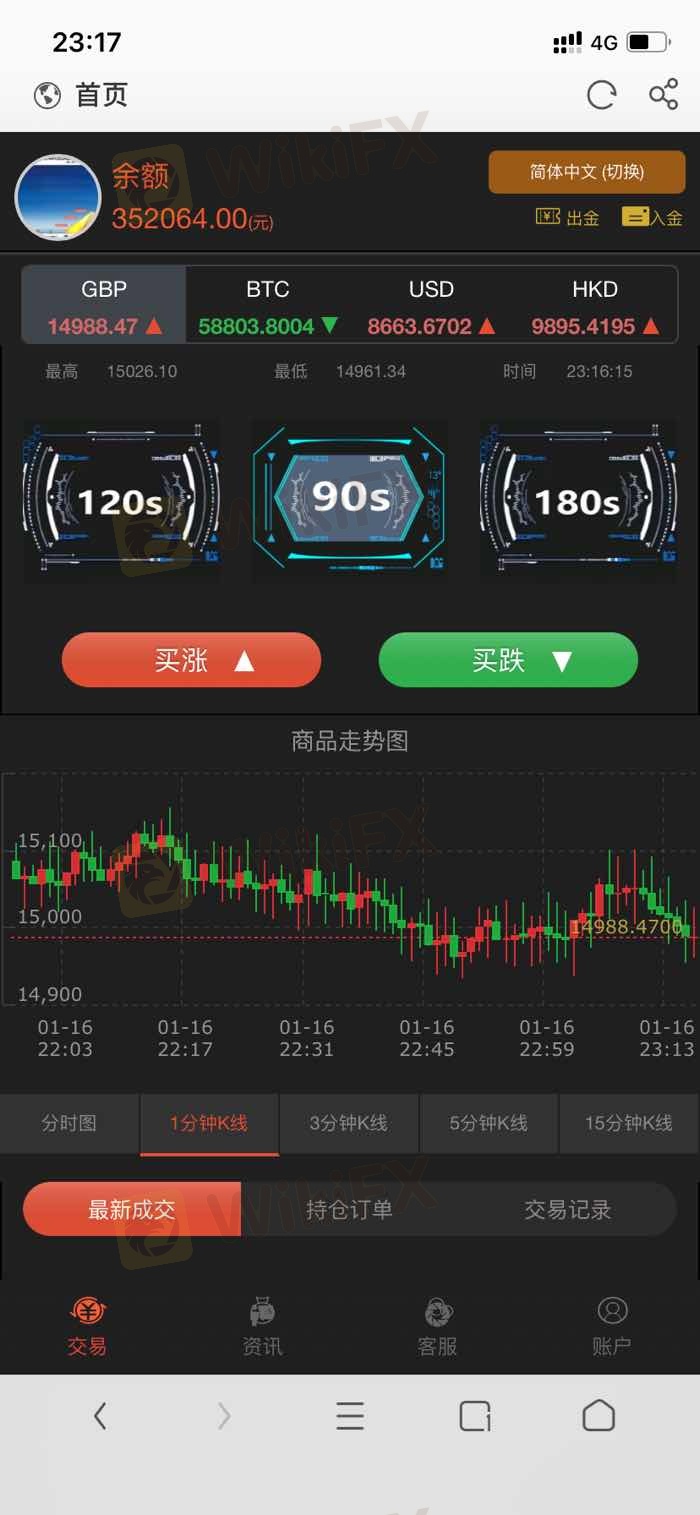Share this page

664,96
